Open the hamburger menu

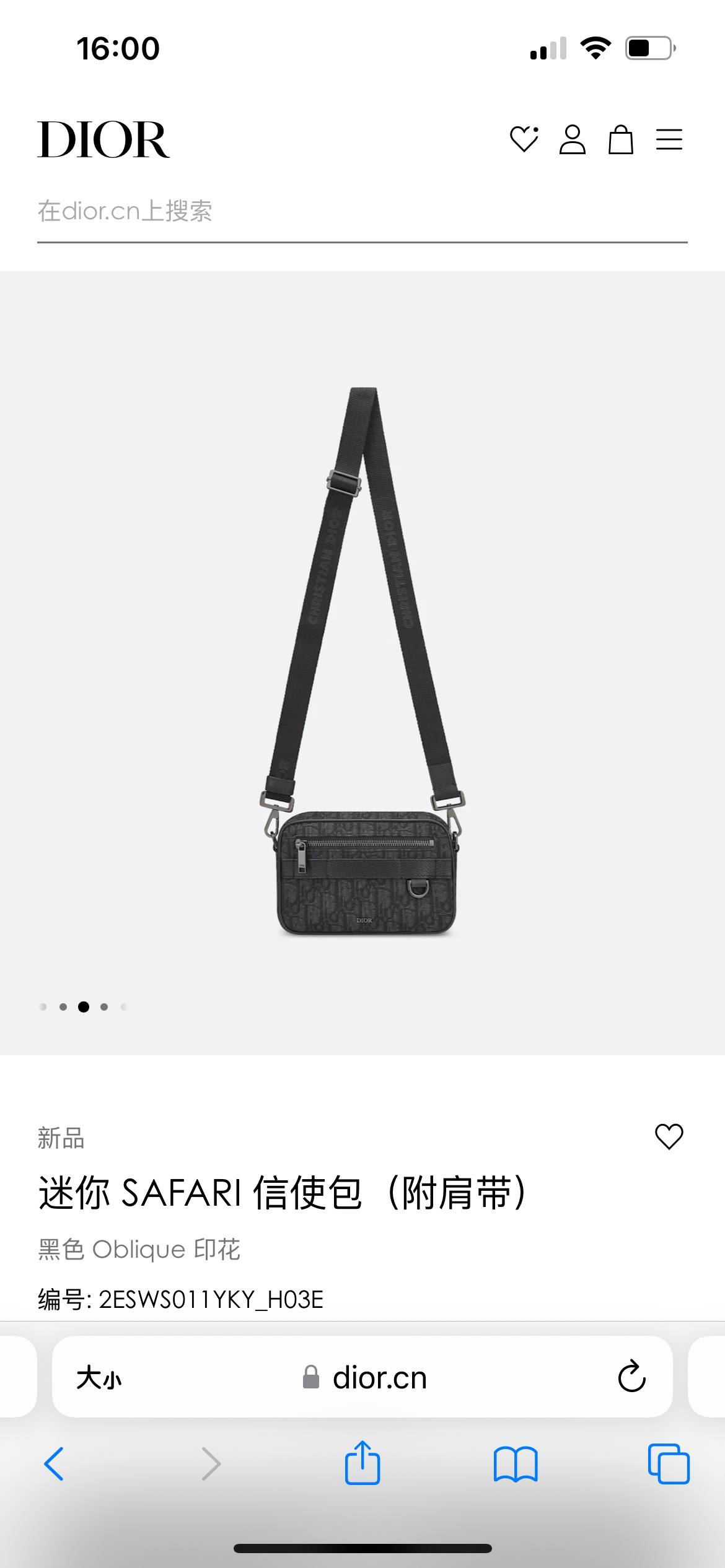[669, 139]
